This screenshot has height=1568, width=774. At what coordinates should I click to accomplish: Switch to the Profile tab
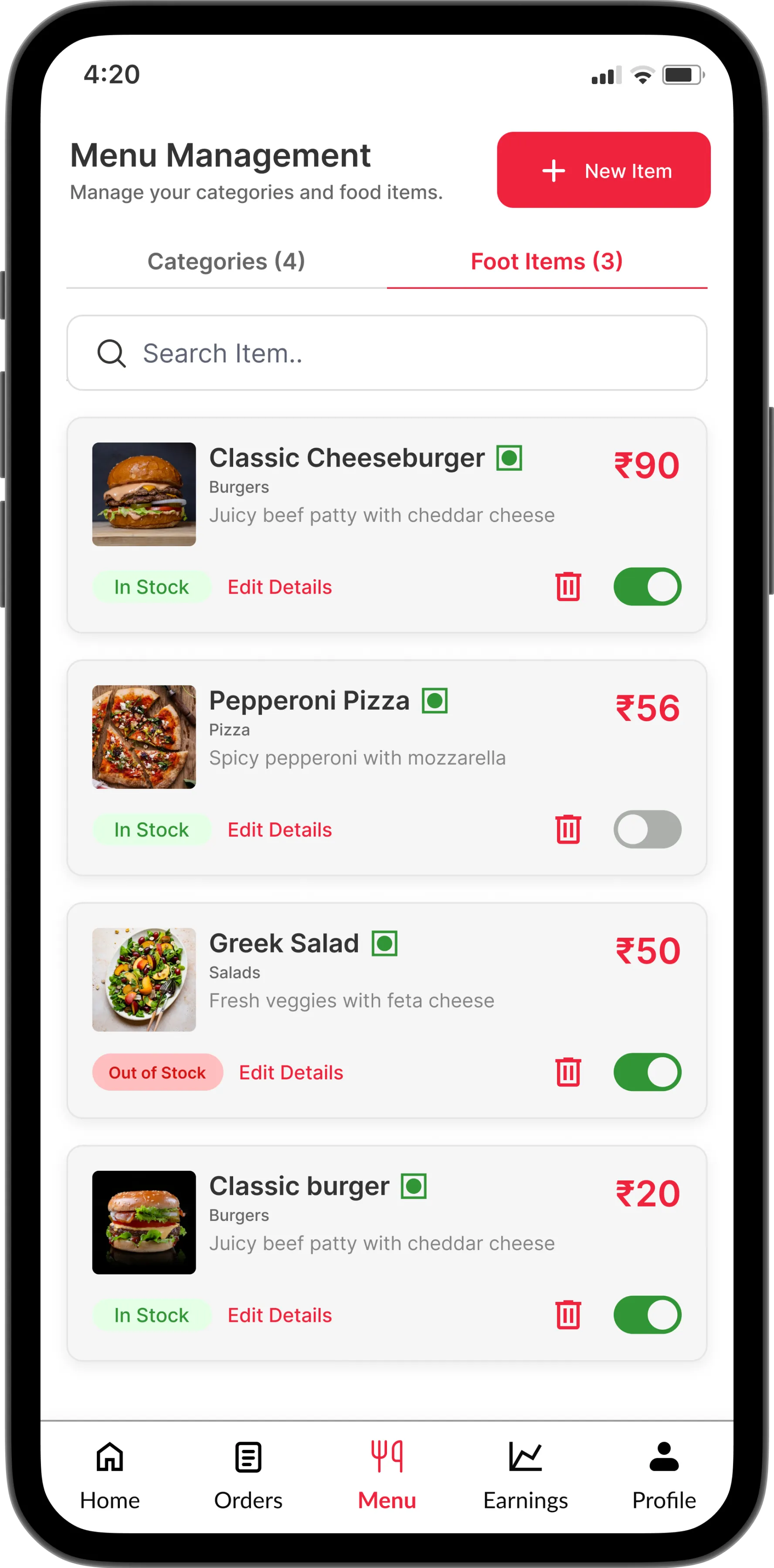[x=663, y=1476]
